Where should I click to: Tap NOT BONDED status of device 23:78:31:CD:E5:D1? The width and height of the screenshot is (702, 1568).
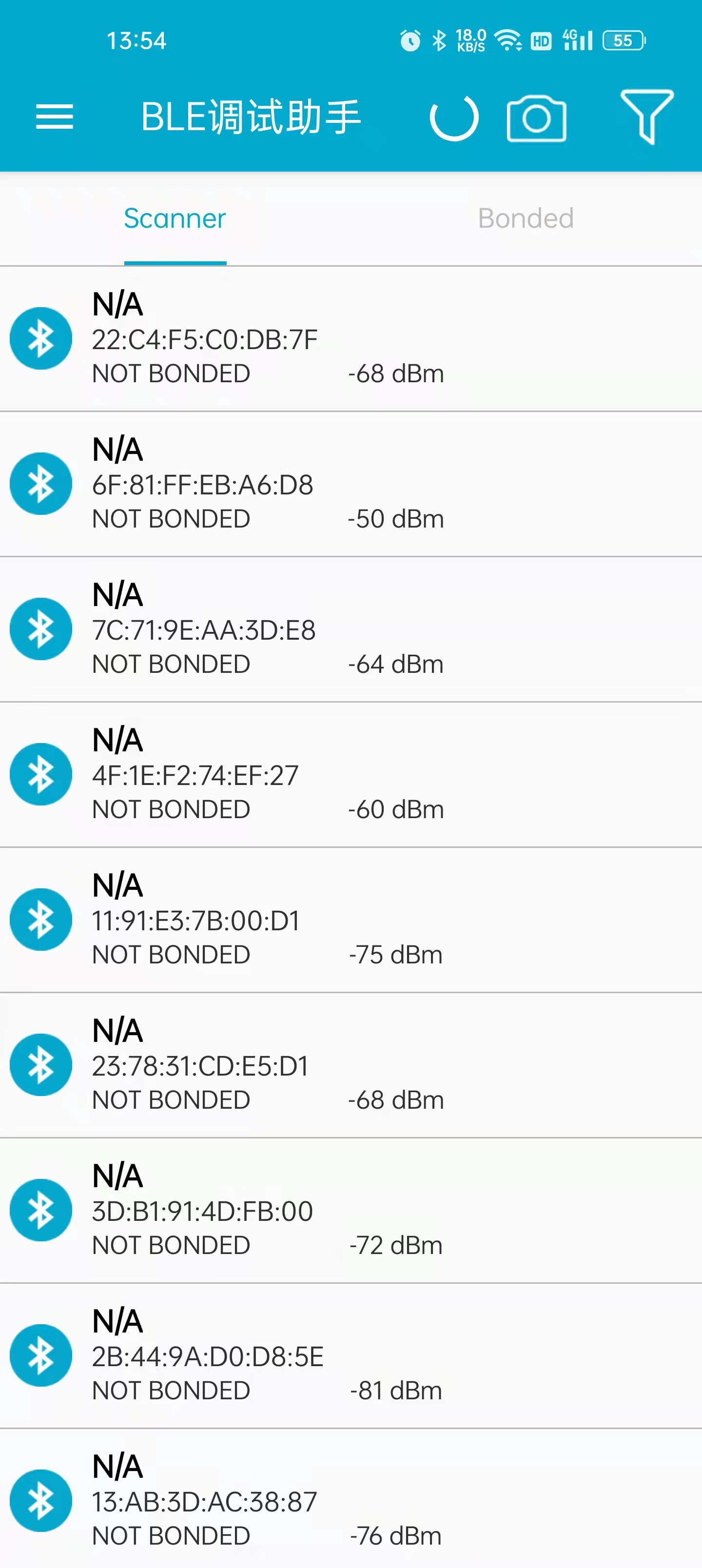click(171, 1099)
